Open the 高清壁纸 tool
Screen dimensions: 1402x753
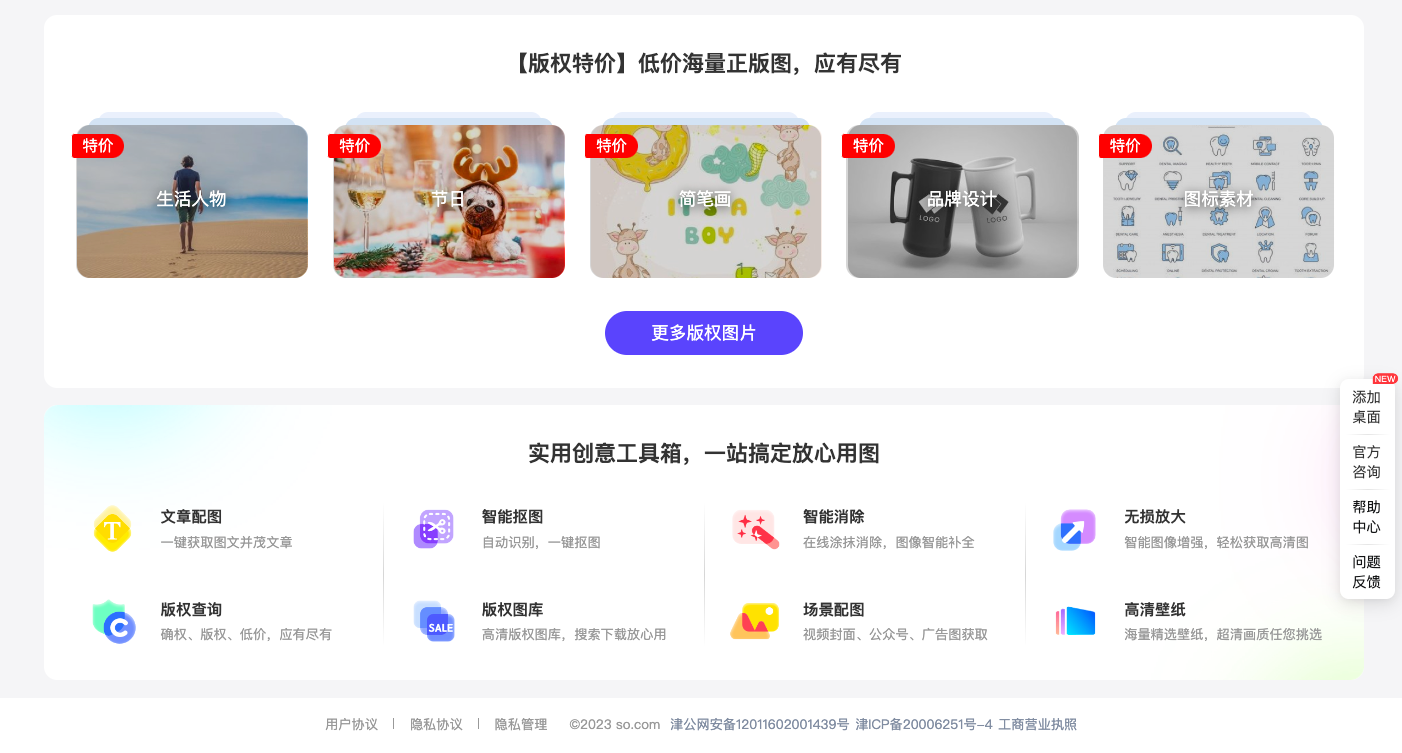click(x=1154, y=610)
